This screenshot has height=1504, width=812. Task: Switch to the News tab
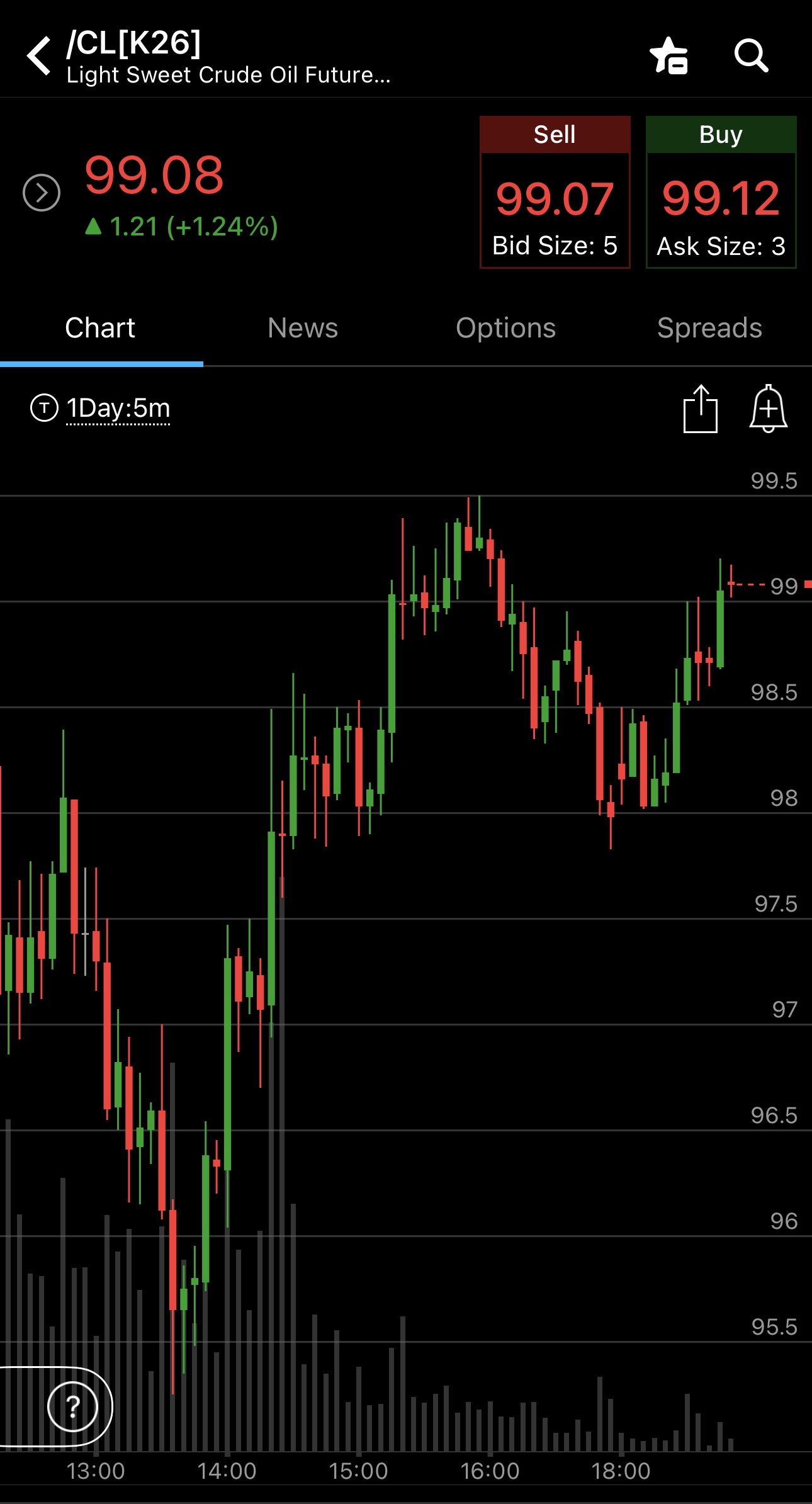click(303, 328)
